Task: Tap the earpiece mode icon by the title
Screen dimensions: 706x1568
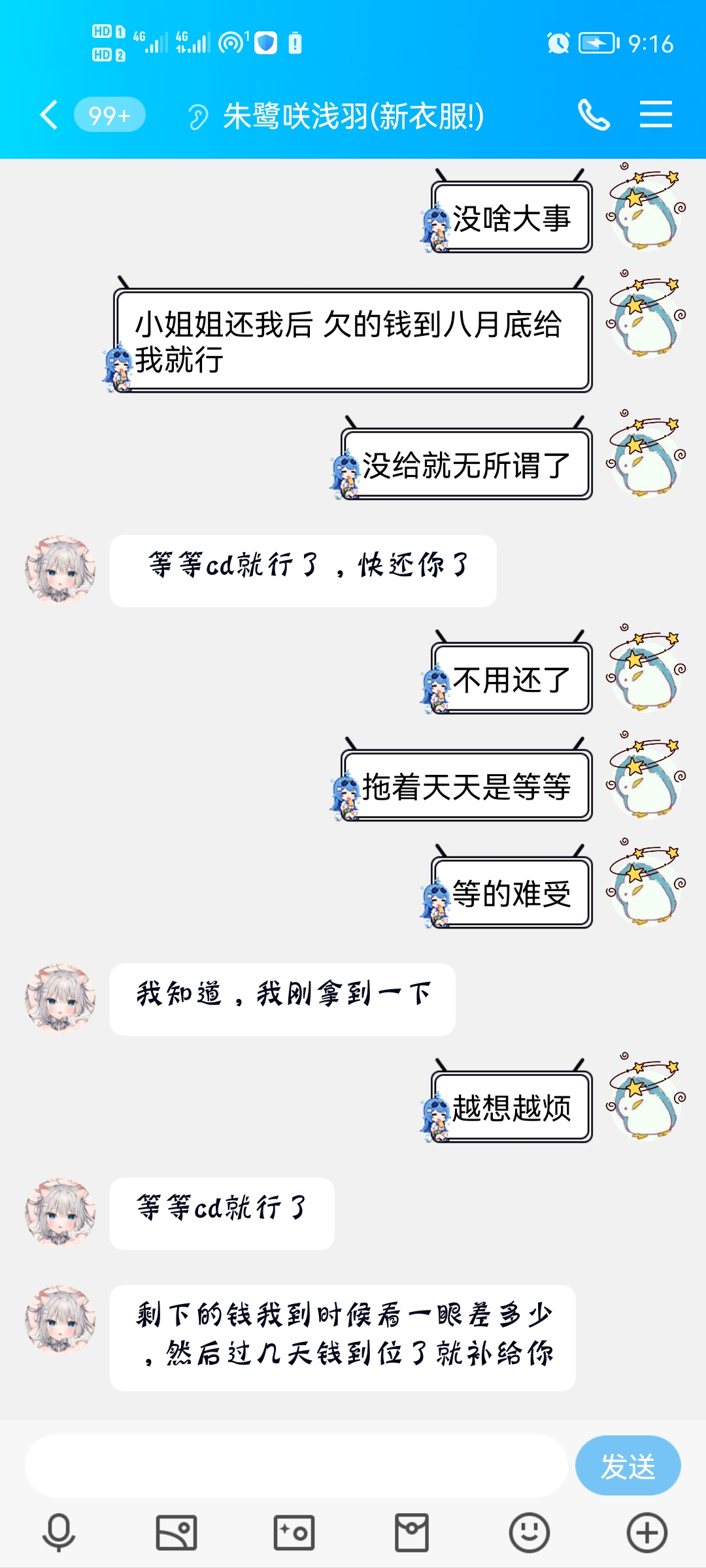Action: pos(197,117)
